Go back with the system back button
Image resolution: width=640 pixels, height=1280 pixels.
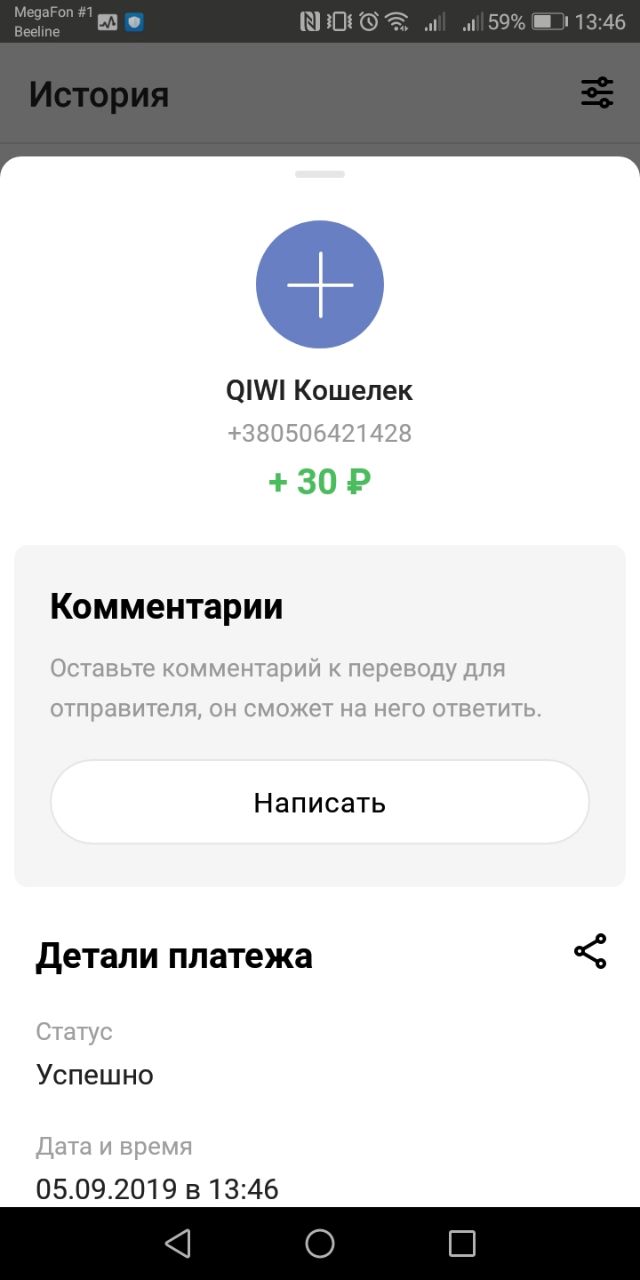pyautogui.click(x=178, y=1243)
